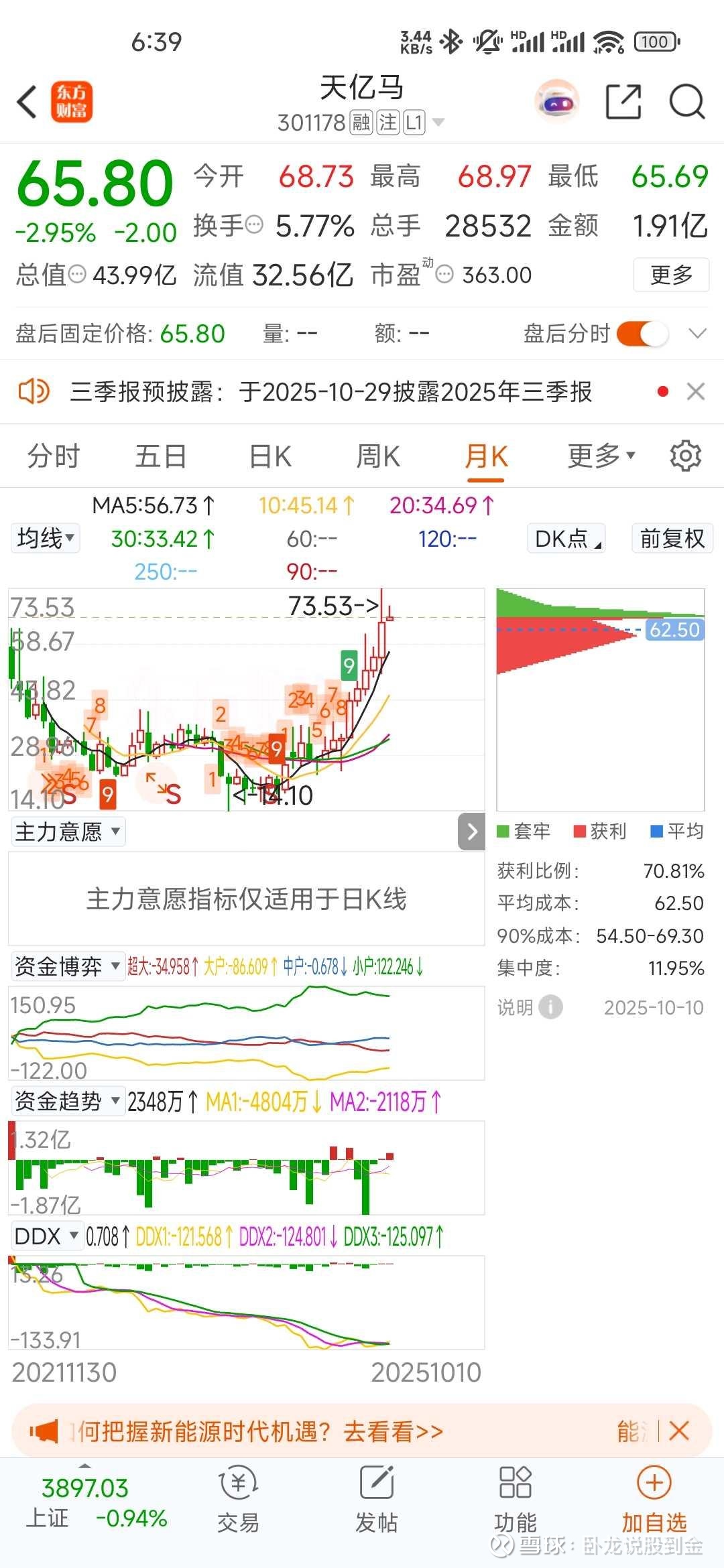Viewport: 724px width, 1568px height.
Task: Open chart settings gear
Action: pyautogui.click(x=686, y=456)
